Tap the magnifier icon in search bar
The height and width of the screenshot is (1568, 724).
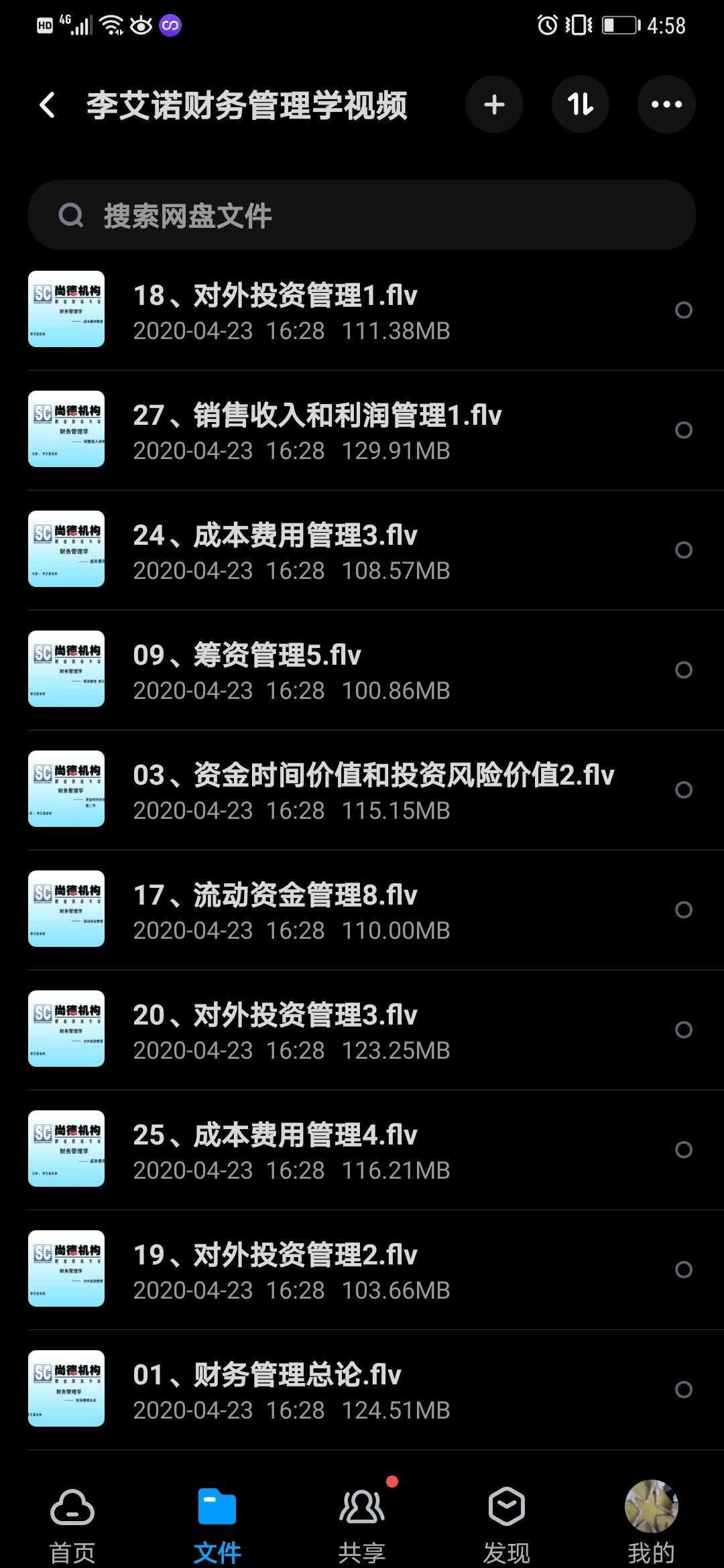pos(71,216)
